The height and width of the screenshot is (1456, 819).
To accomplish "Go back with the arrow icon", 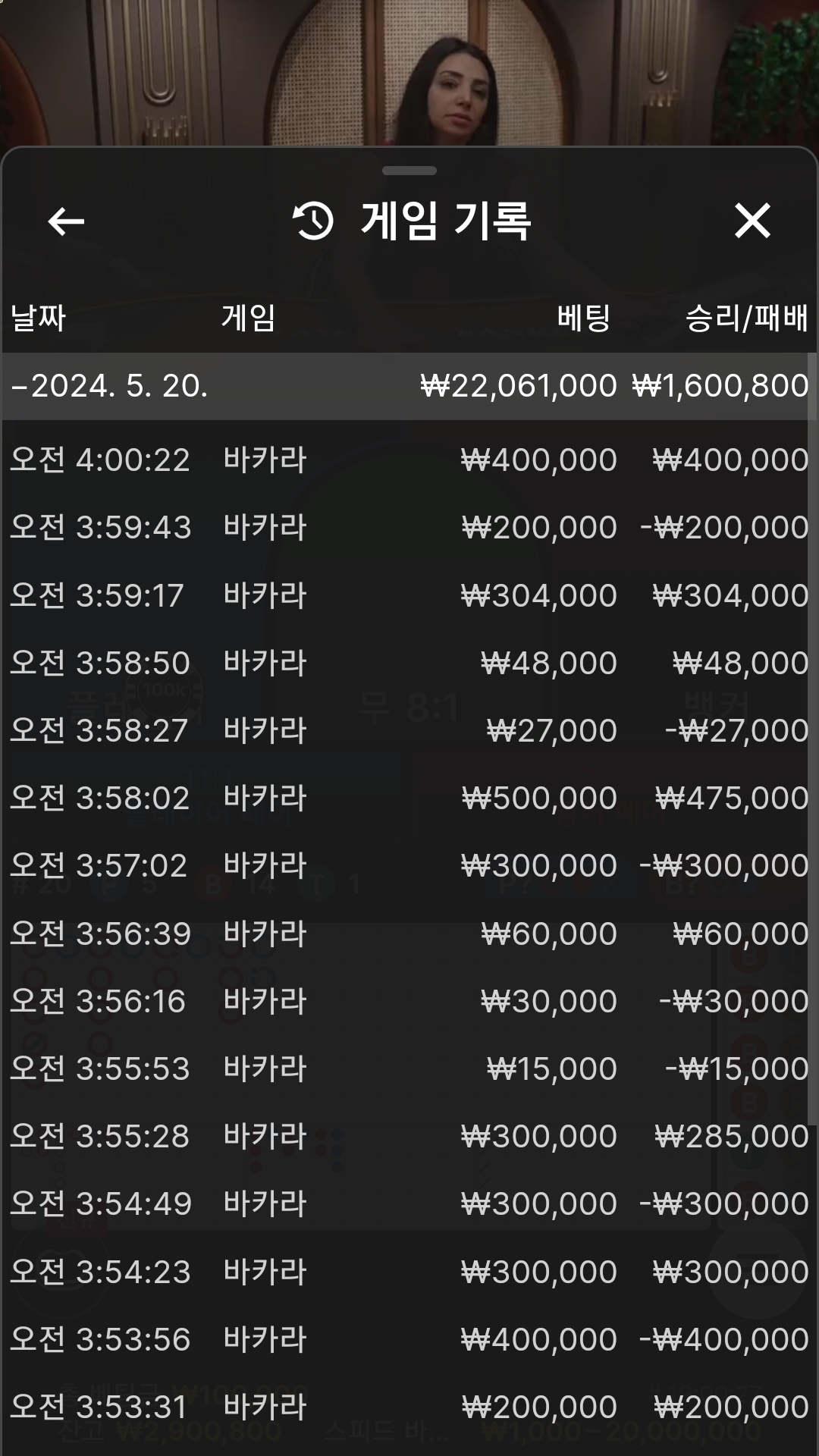I will [66, 221].
